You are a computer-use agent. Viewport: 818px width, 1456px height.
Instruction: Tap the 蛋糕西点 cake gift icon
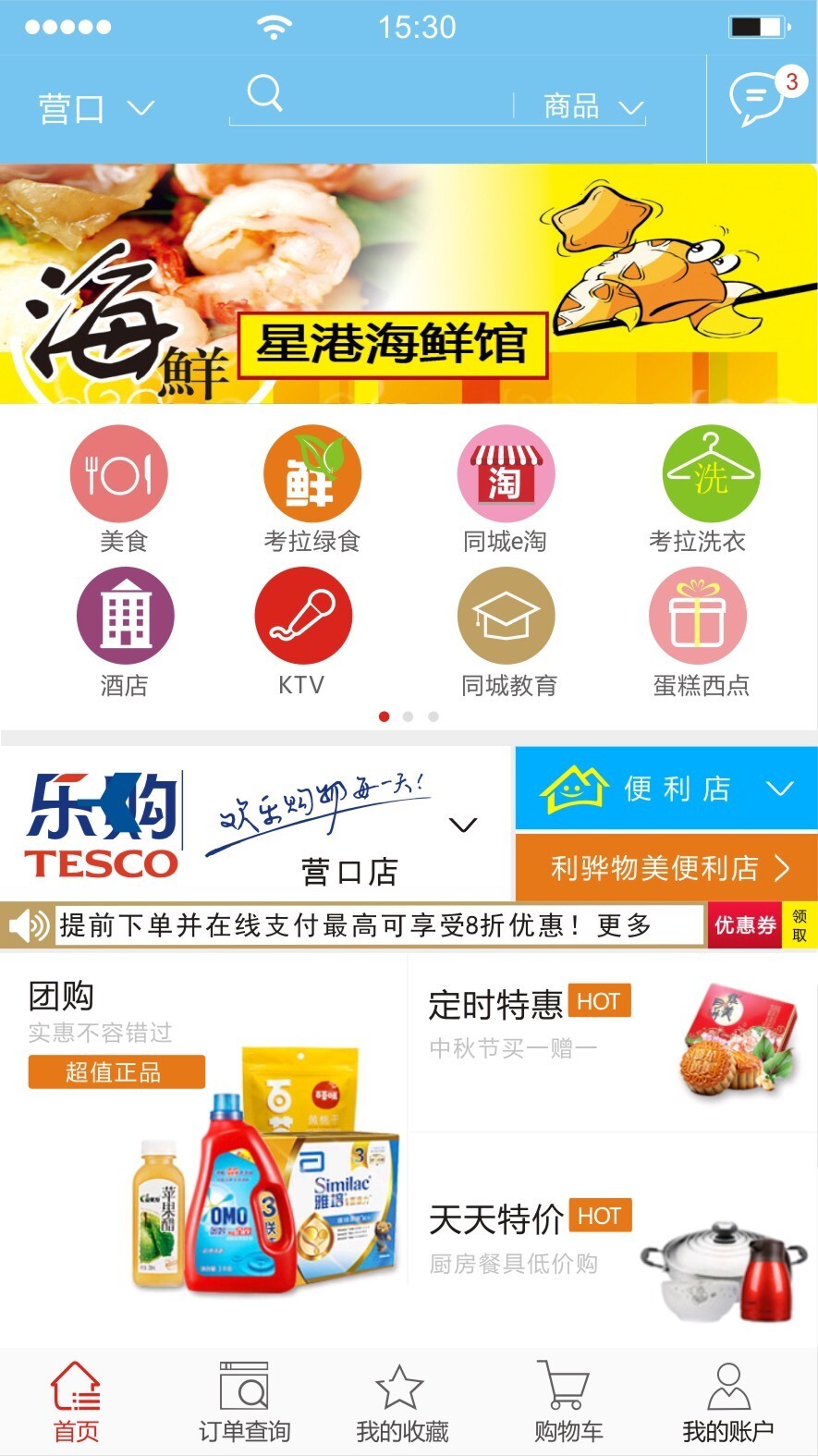point(698,615)
